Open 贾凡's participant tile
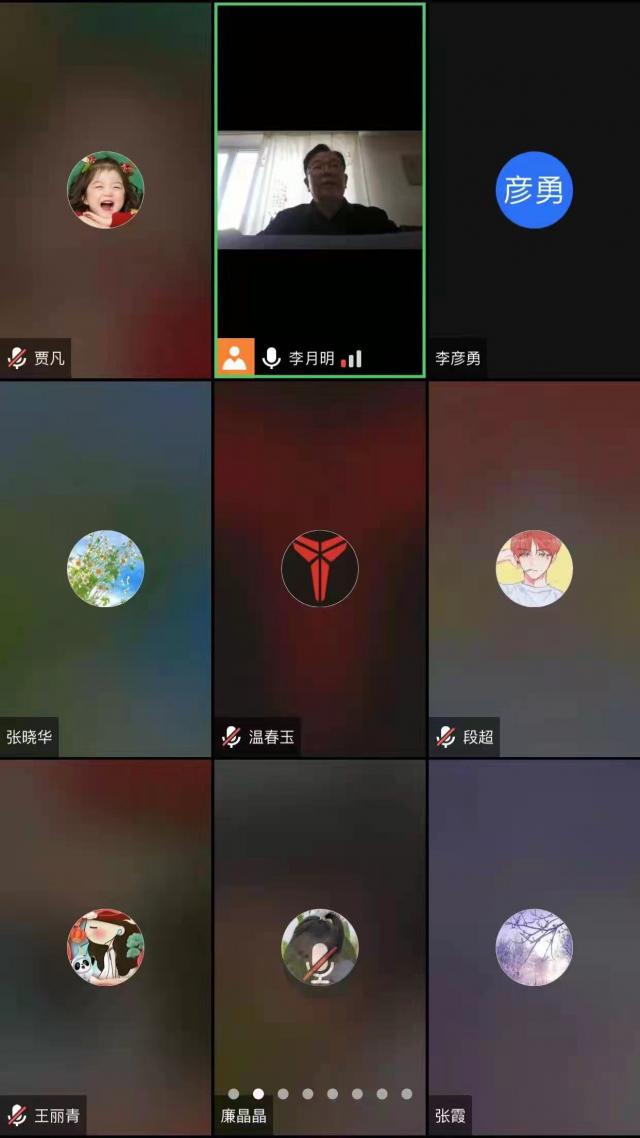This screenshot has width=640, height=1138. [x=105, y=190]
